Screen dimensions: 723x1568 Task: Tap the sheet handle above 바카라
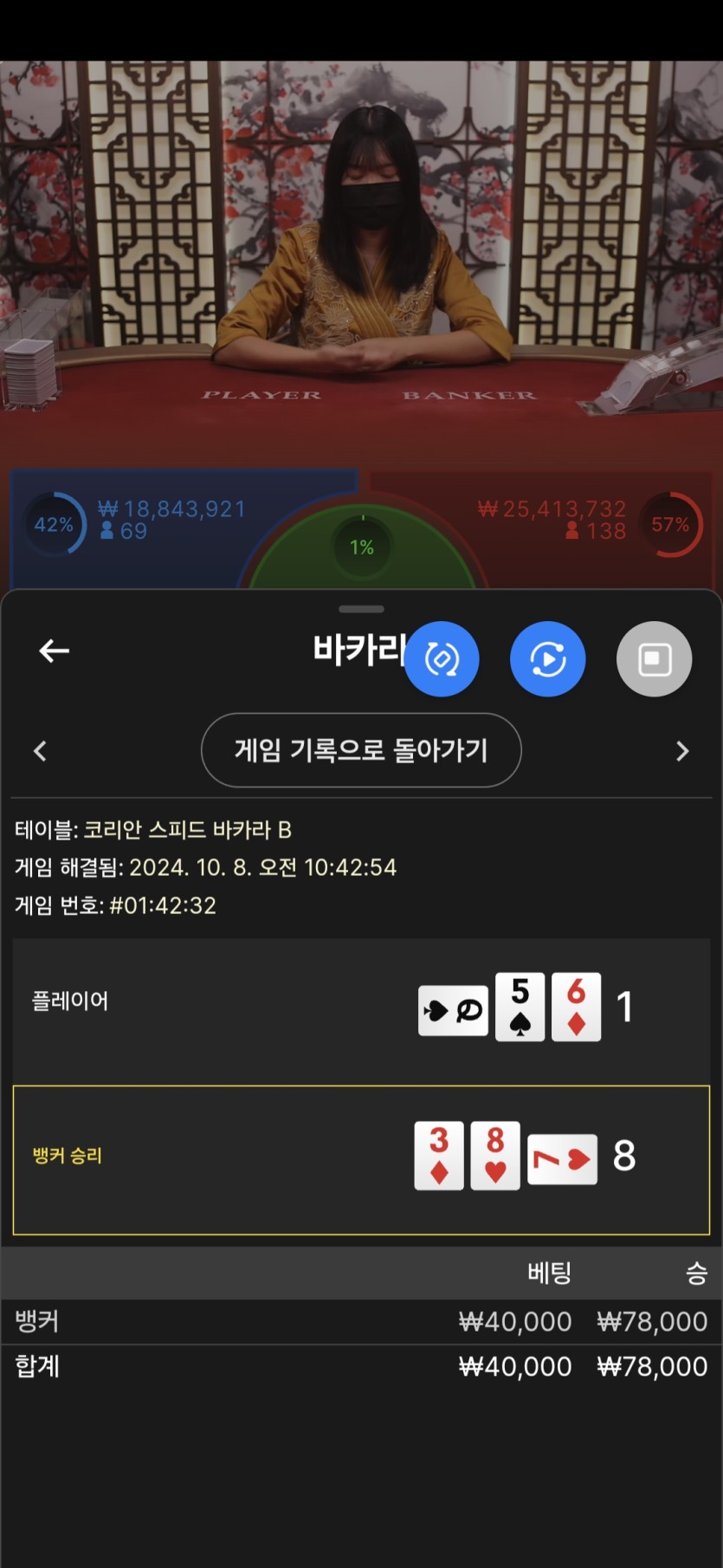pyautogui.click(x=361, y=609)
